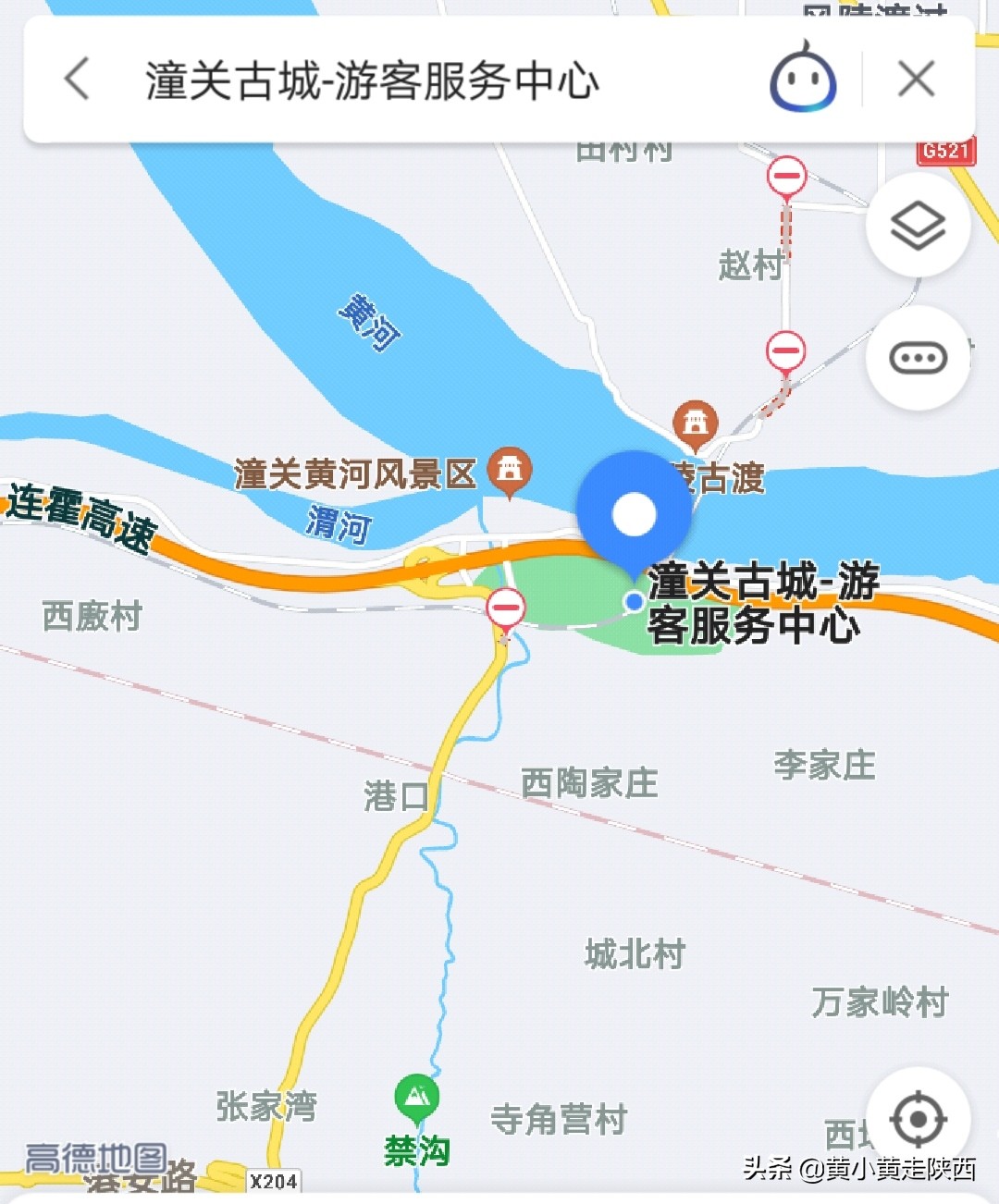Tap the X204 county road label
The height and width of the screenshot is (1204, 999).
pyautogui.click(x=273, y=1184)
